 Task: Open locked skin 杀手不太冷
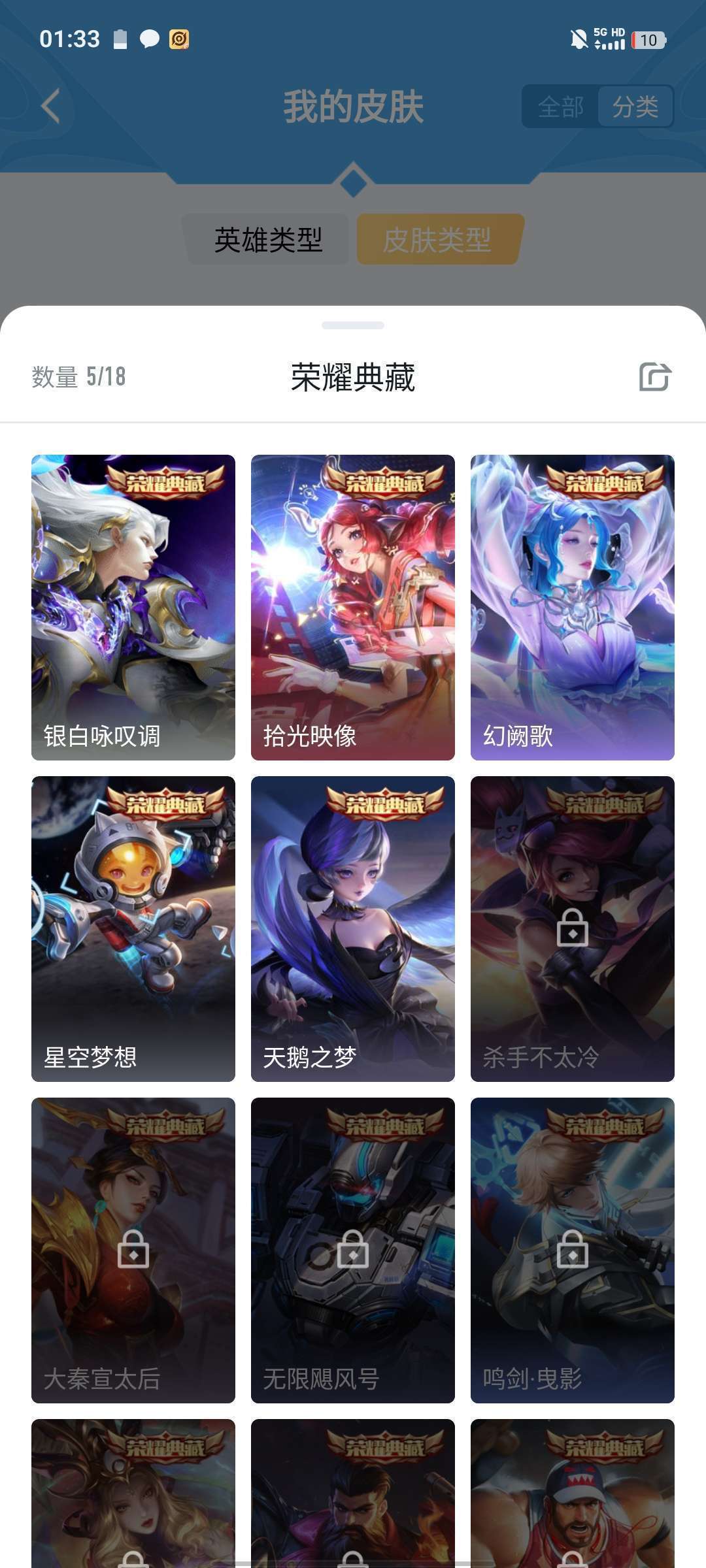click(573, 928)
